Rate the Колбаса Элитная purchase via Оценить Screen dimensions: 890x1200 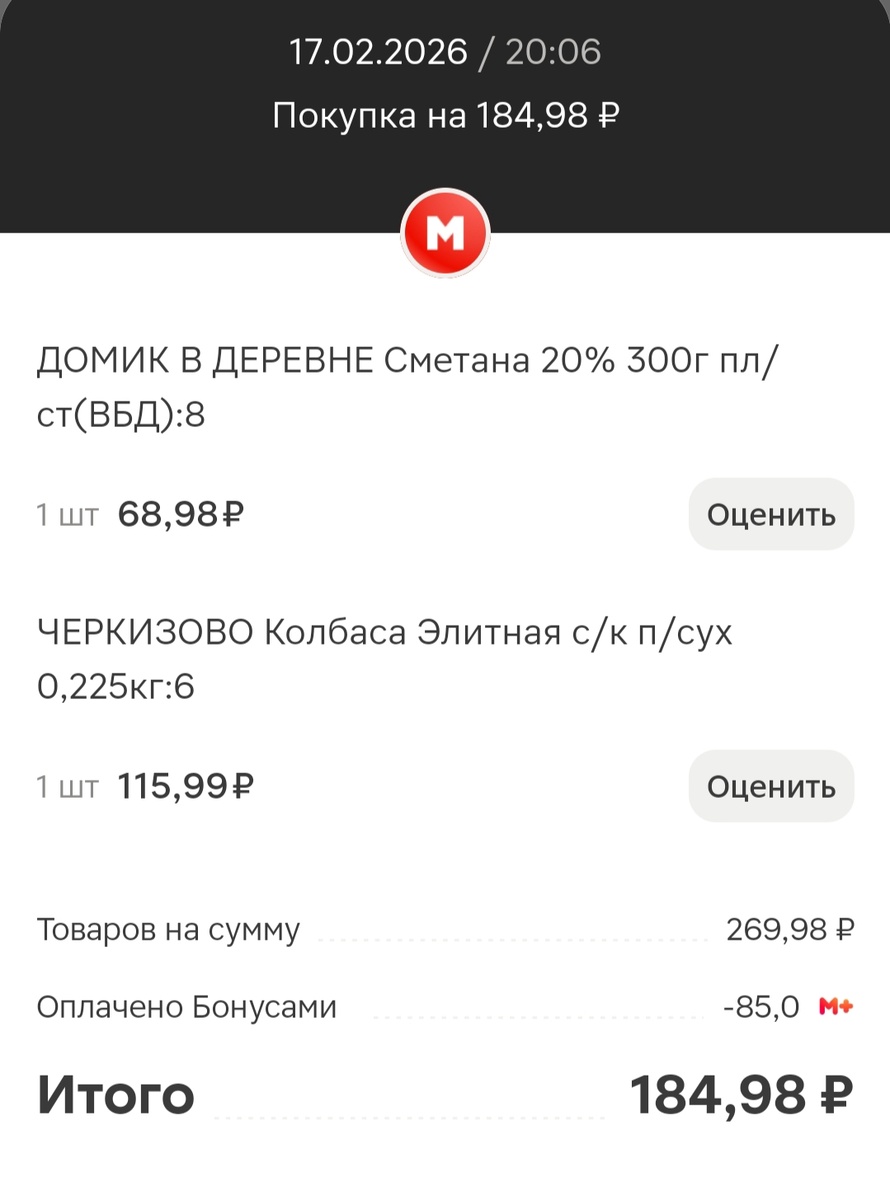pyautogui.click(x=771, y=786)
